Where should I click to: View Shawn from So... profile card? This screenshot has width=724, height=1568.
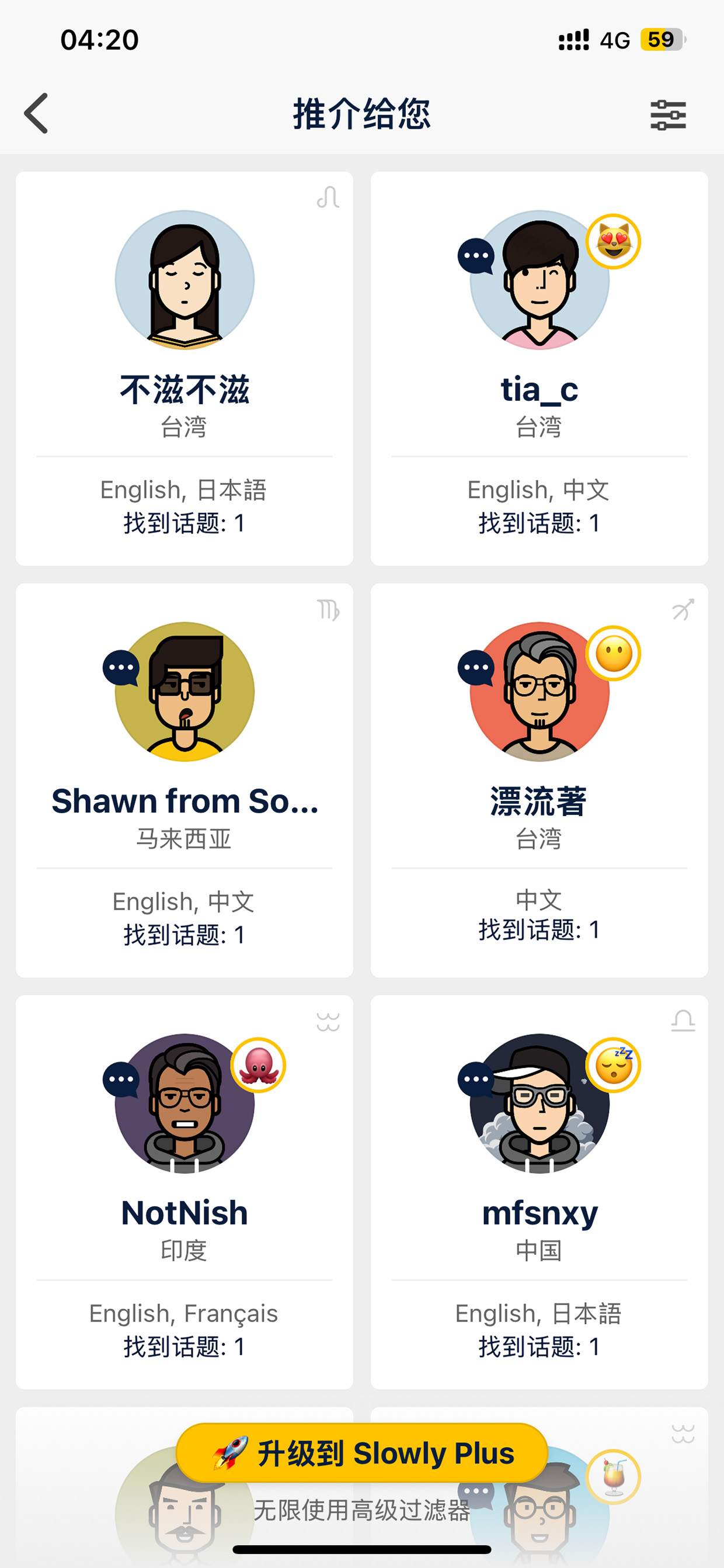click(x=185, y=780)
